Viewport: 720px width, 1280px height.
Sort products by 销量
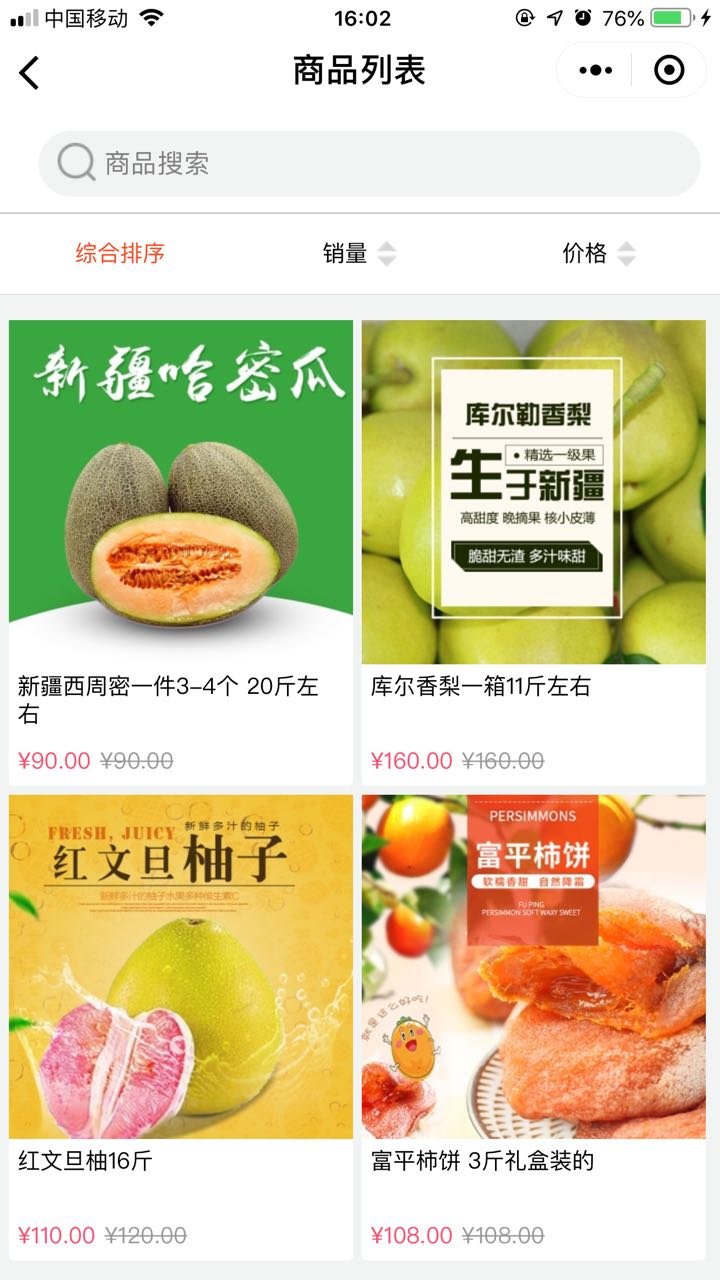pyautogui.click(x=358, y=254)
